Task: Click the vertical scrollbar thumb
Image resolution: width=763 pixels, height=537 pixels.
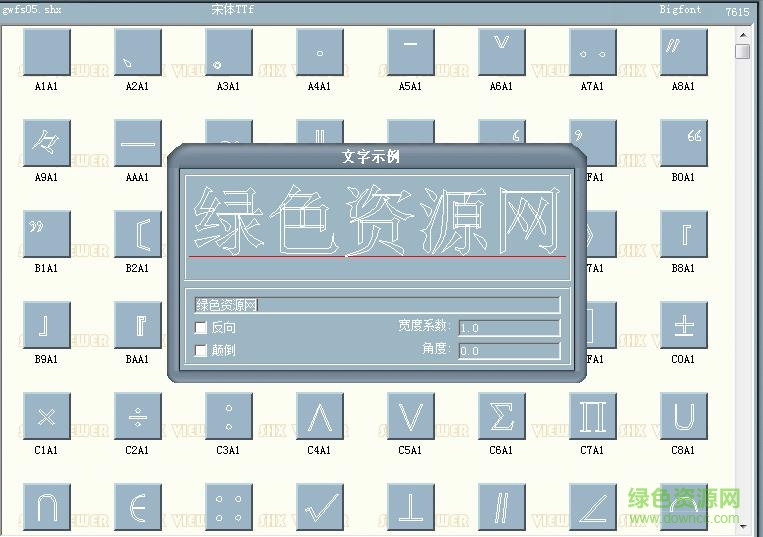Action: [742, 52]
